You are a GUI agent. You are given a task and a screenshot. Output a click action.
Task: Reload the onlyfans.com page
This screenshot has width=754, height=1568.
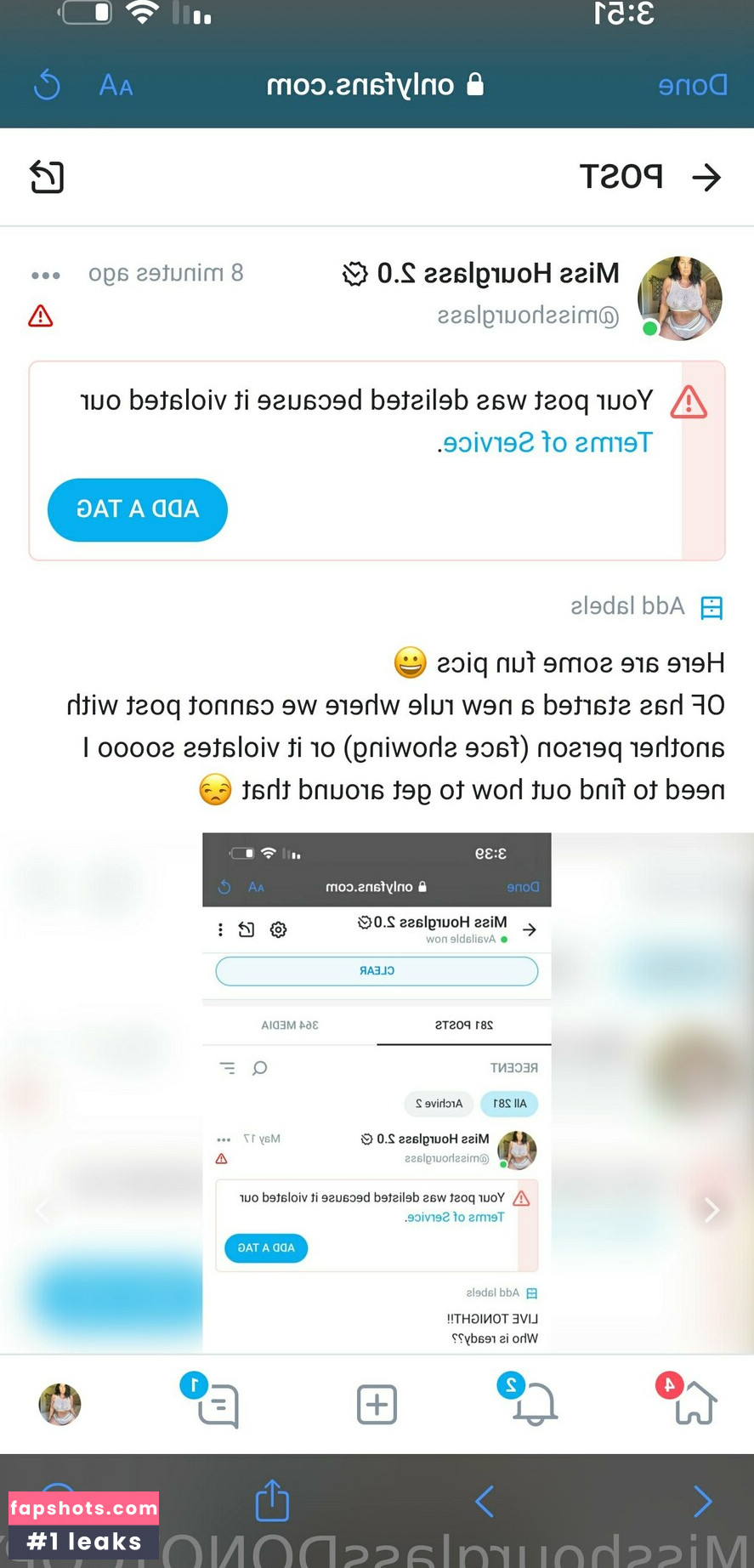[47, 85]
